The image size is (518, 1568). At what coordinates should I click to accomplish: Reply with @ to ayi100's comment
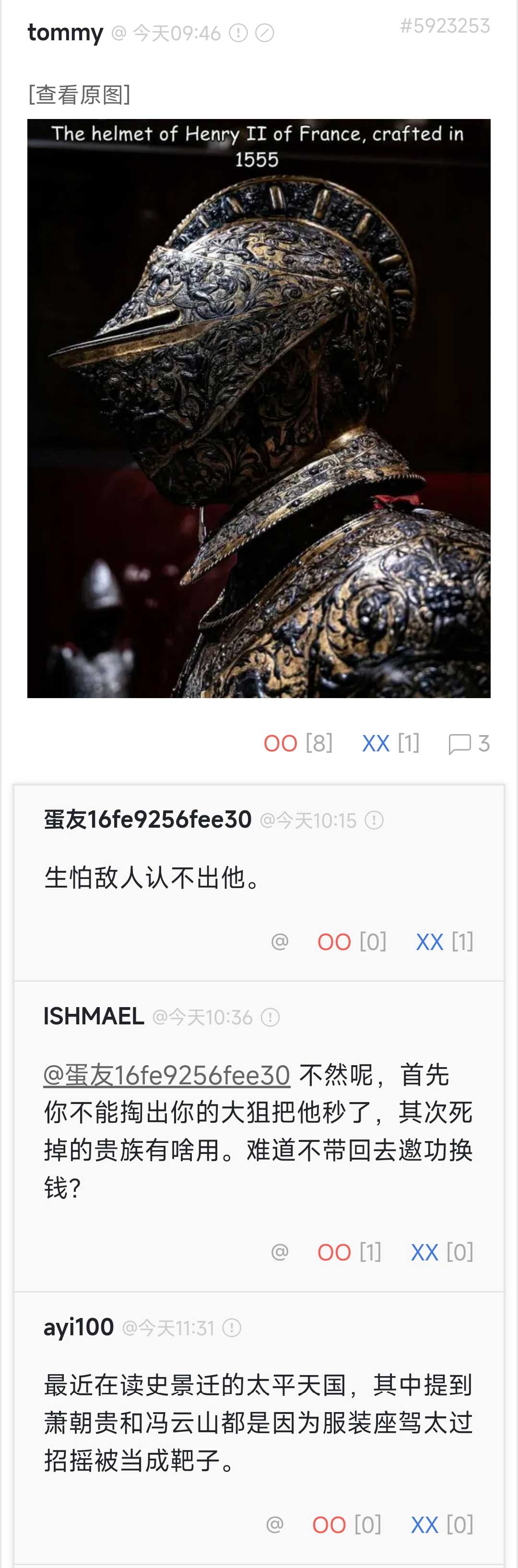[274, 1524]
